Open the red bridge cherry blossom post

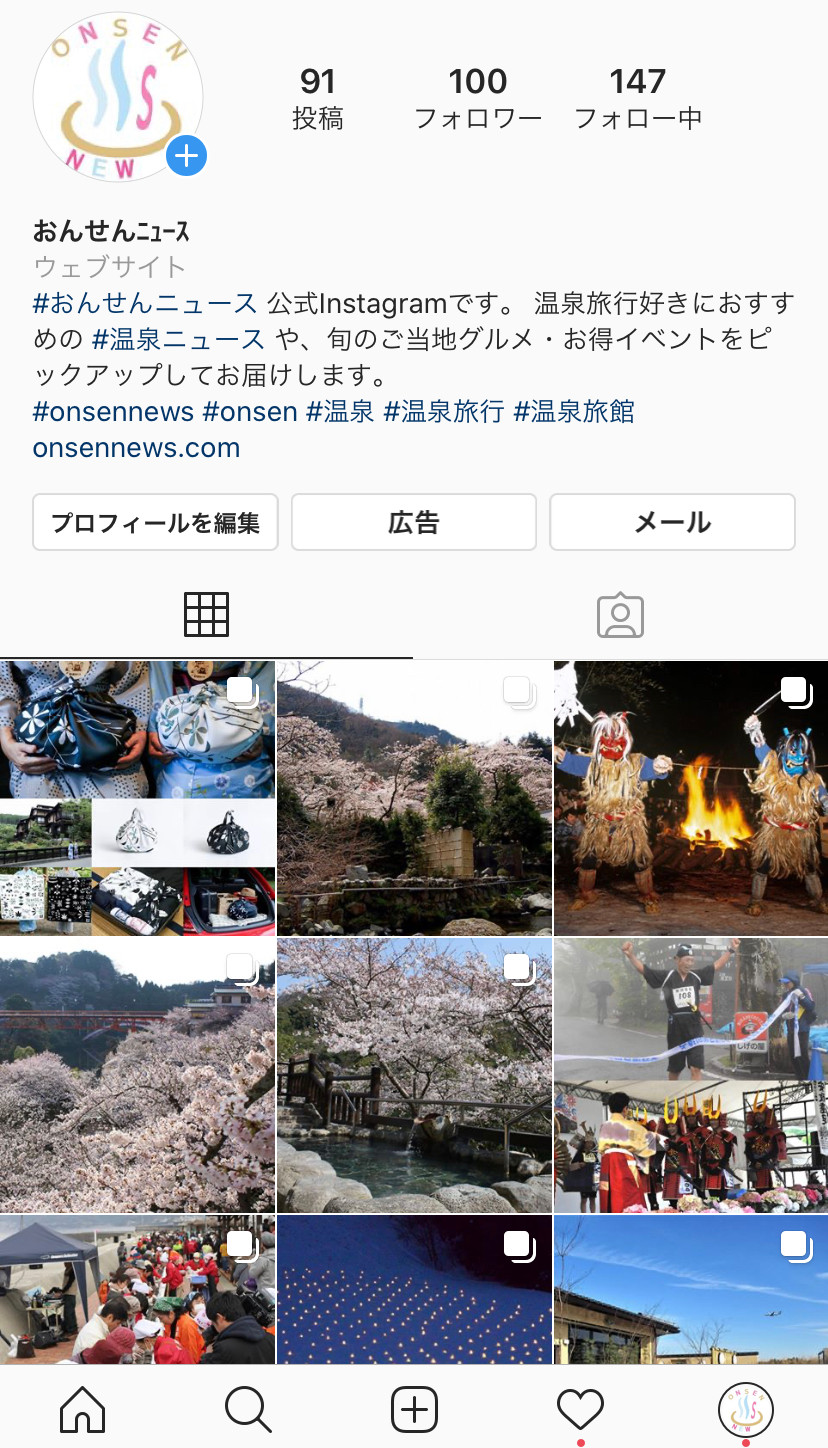pyautogui.click(x=137, y=1075)
